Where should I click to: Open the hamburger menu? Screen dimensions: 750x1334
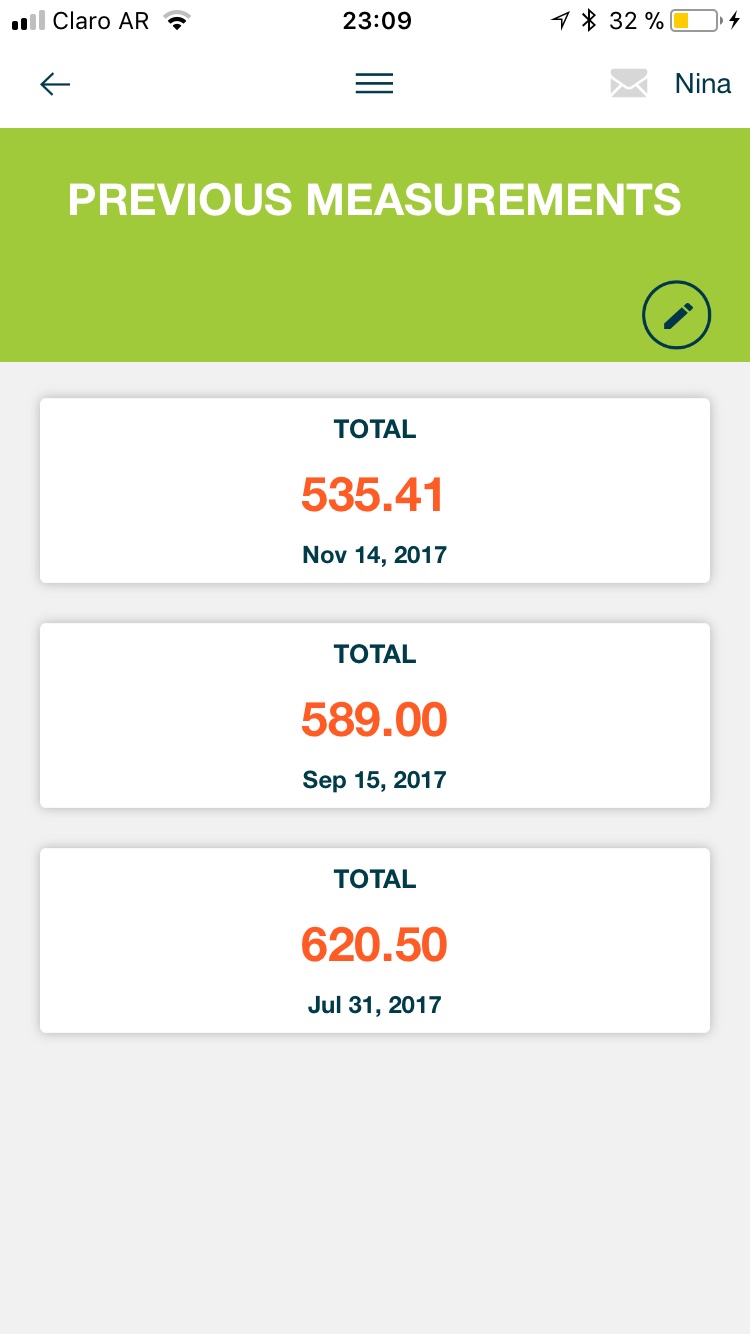[x=374, y=84]
